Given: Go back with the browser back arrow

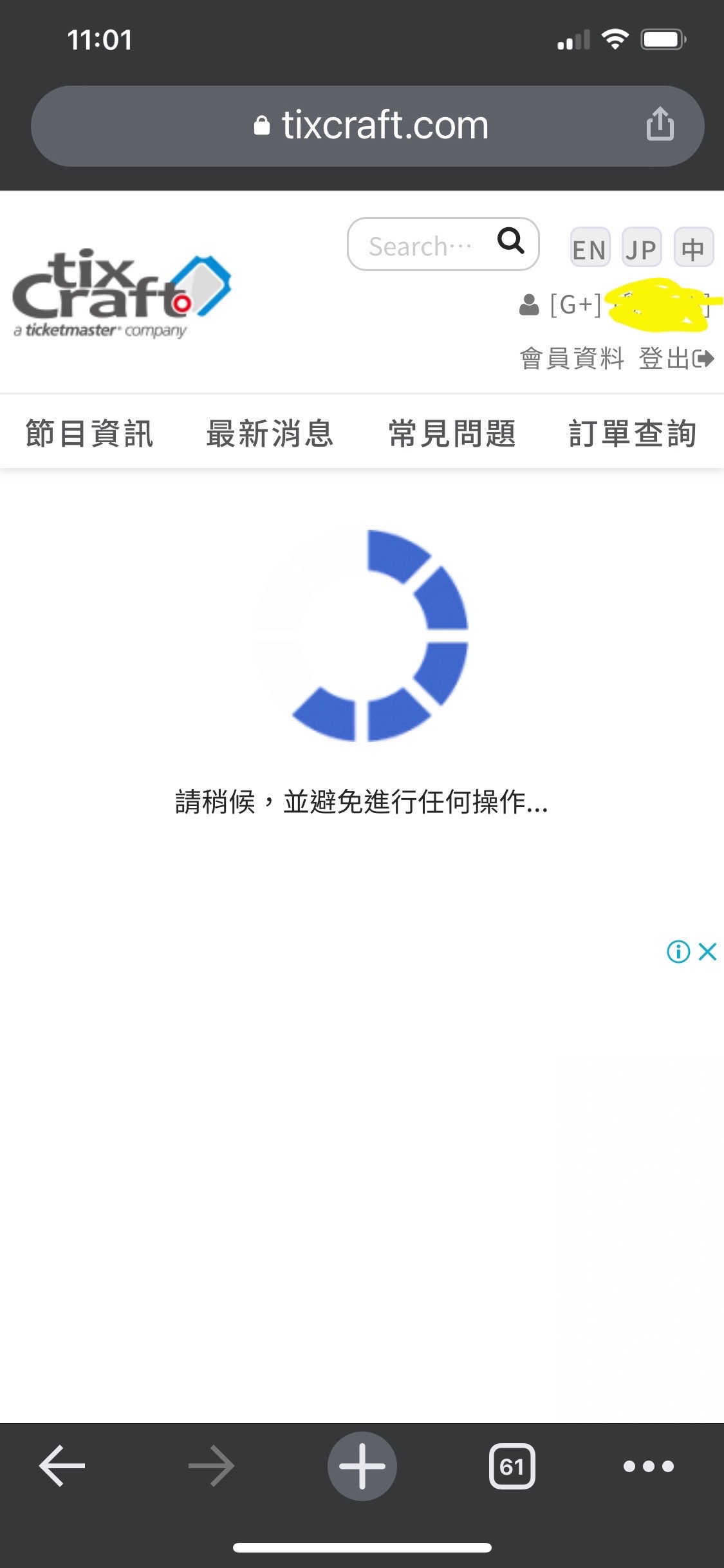Looking at the screenshot, I should click(x=62, y=1466).
